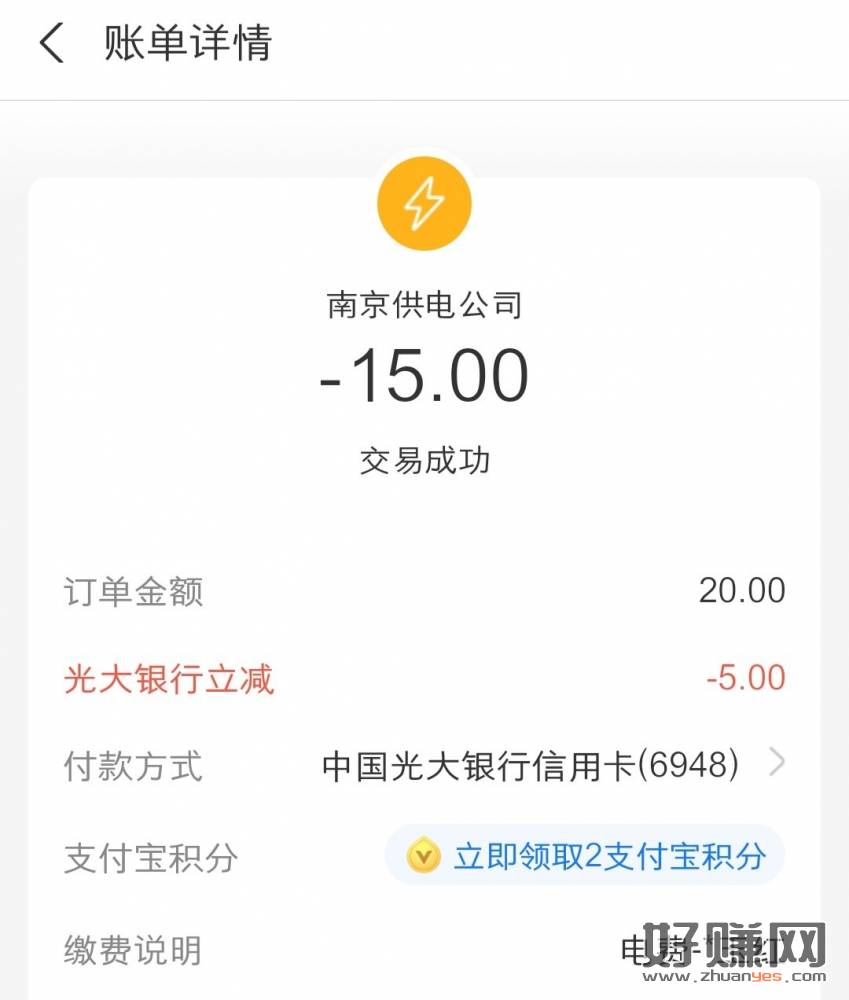This screenshot has height=1000, width=849.
Task: Claim the 立即领取2支付宝积分 points
Action: [x=585, y=856]
